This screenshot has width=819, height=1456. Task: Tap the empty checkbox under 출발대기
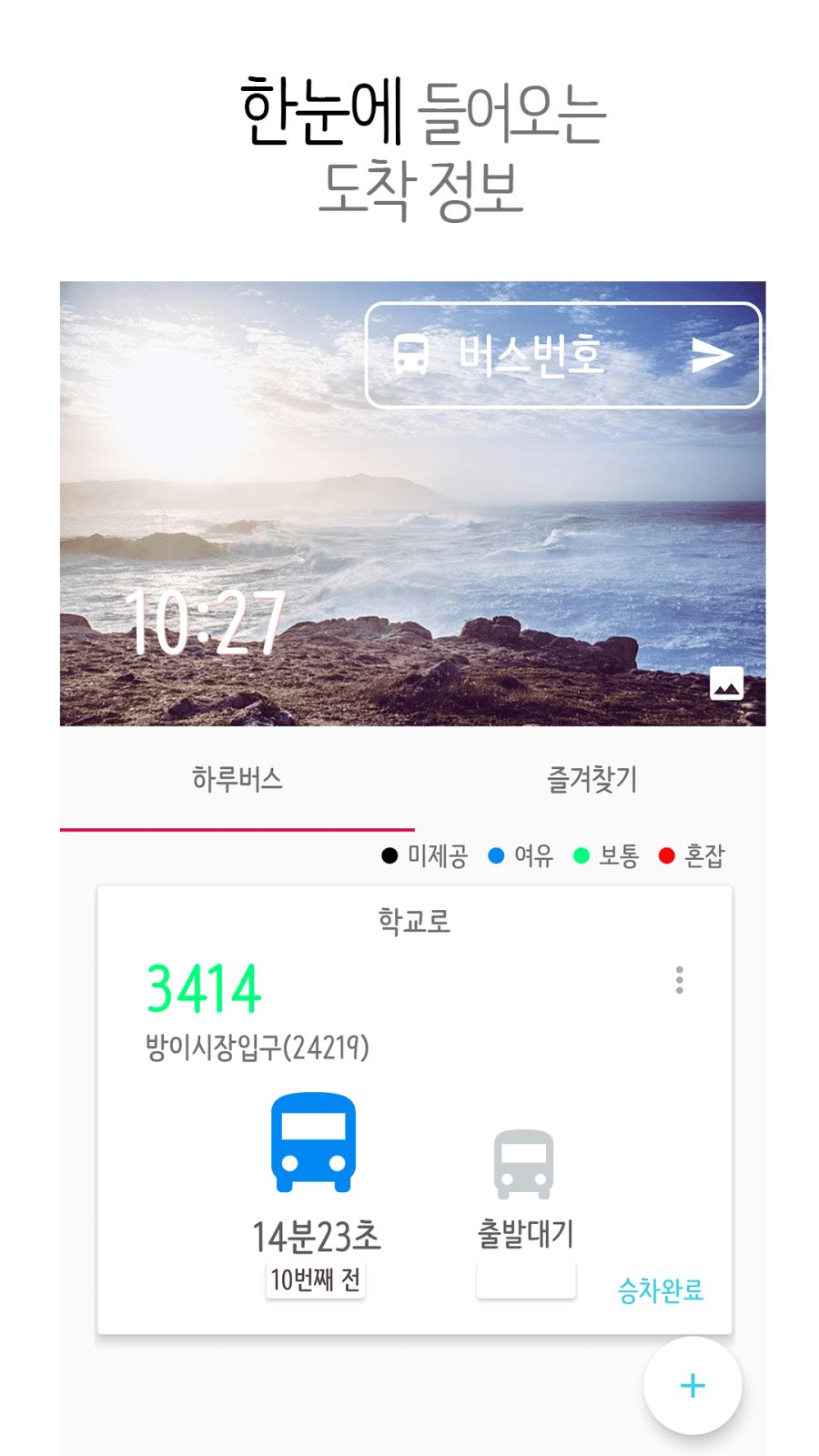(525, 1279)
